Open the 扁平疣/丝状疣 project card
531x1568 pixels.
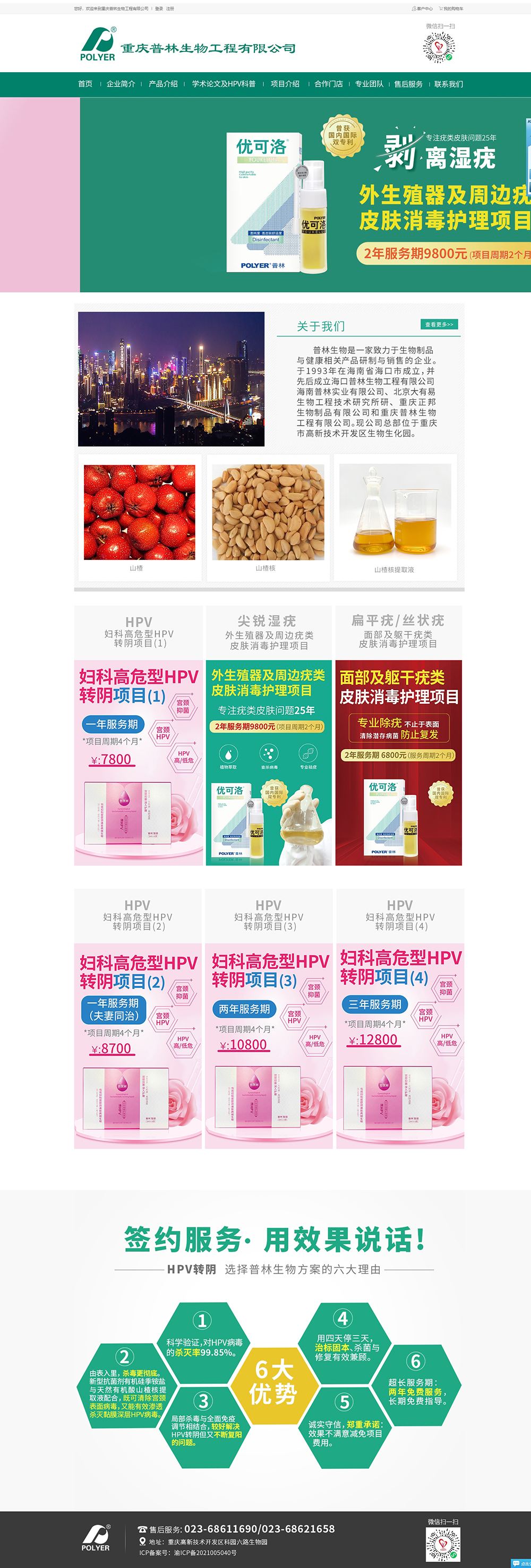[398, 762]
